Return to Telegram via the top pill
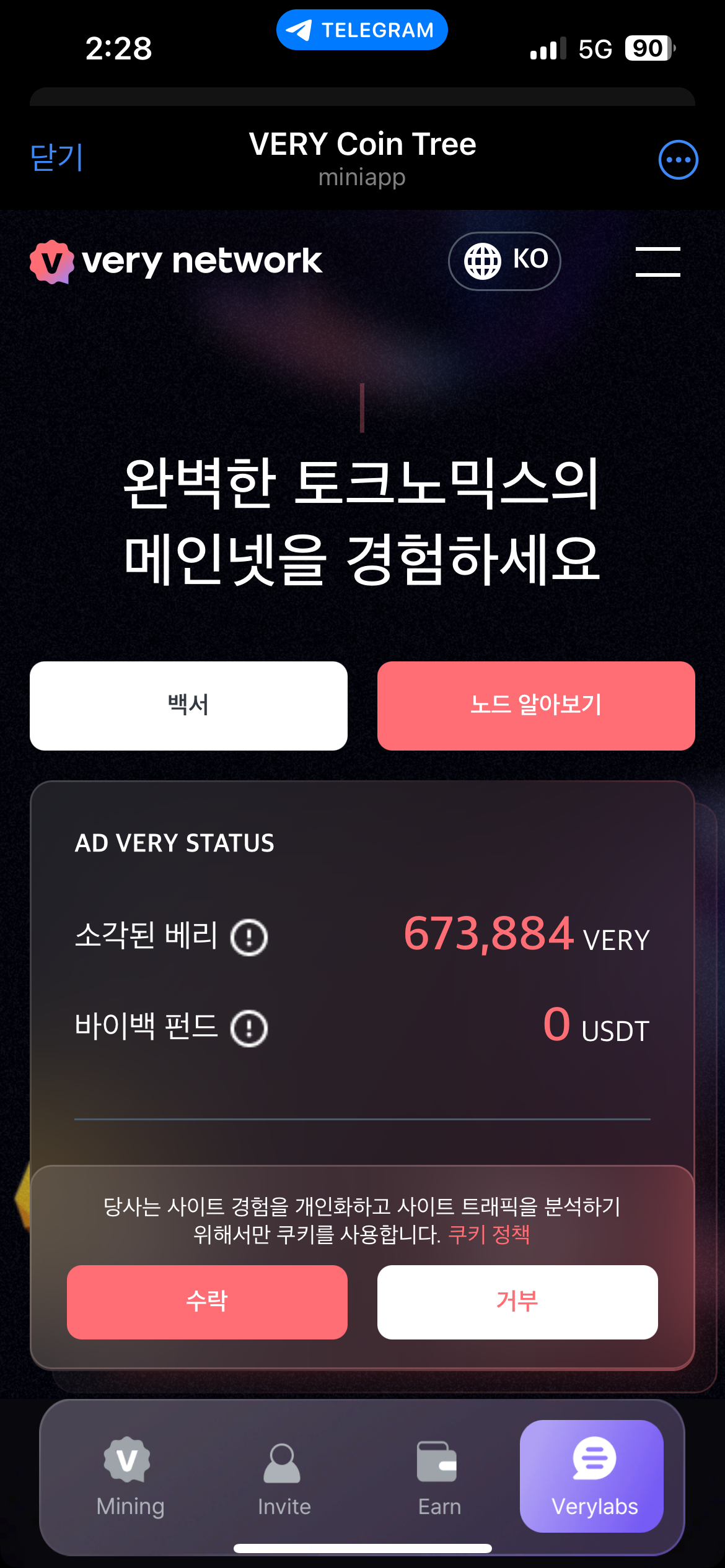The height and width of the screenshot is (1568, 725). click(x=362, y=30)
